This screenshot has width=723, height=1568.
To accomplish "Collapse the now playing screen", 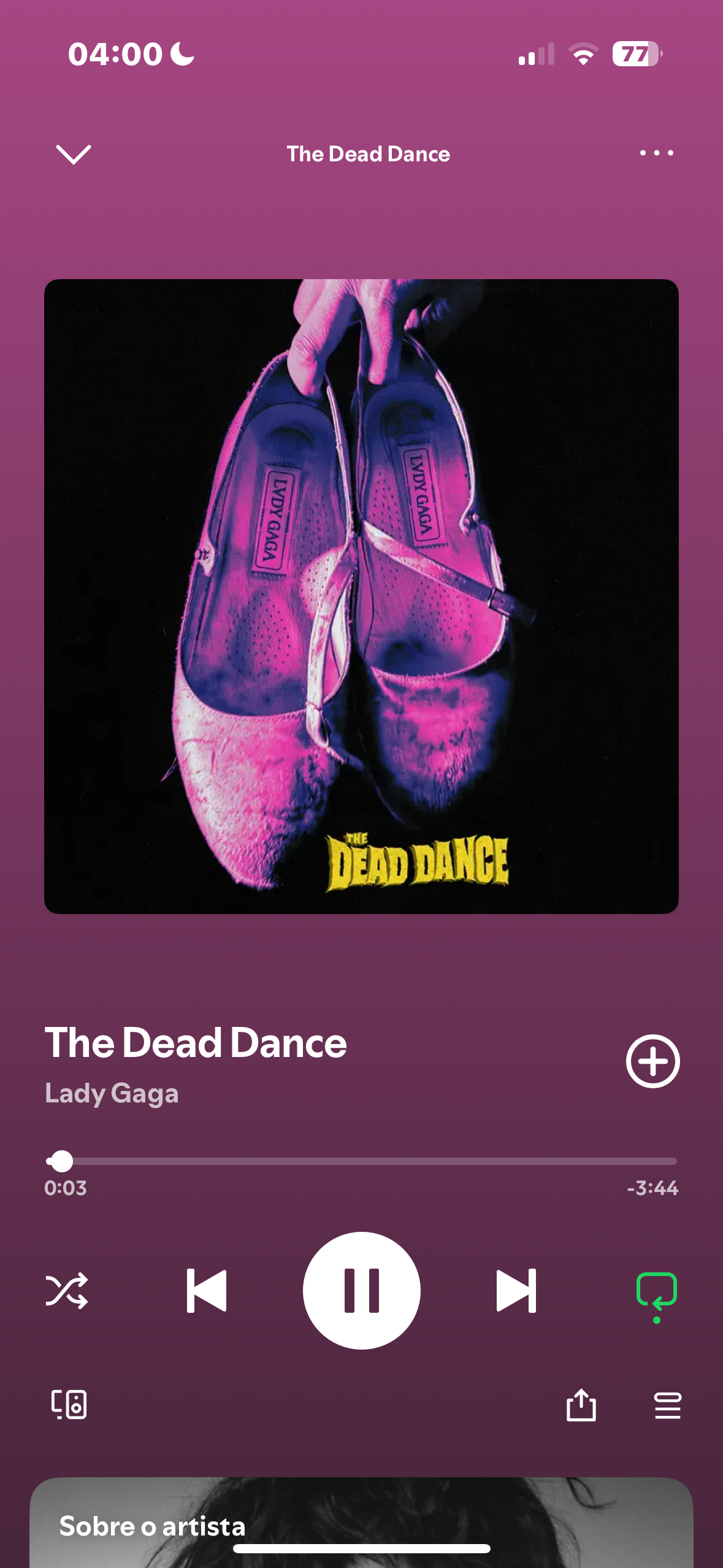I will [x=73, y=154].
